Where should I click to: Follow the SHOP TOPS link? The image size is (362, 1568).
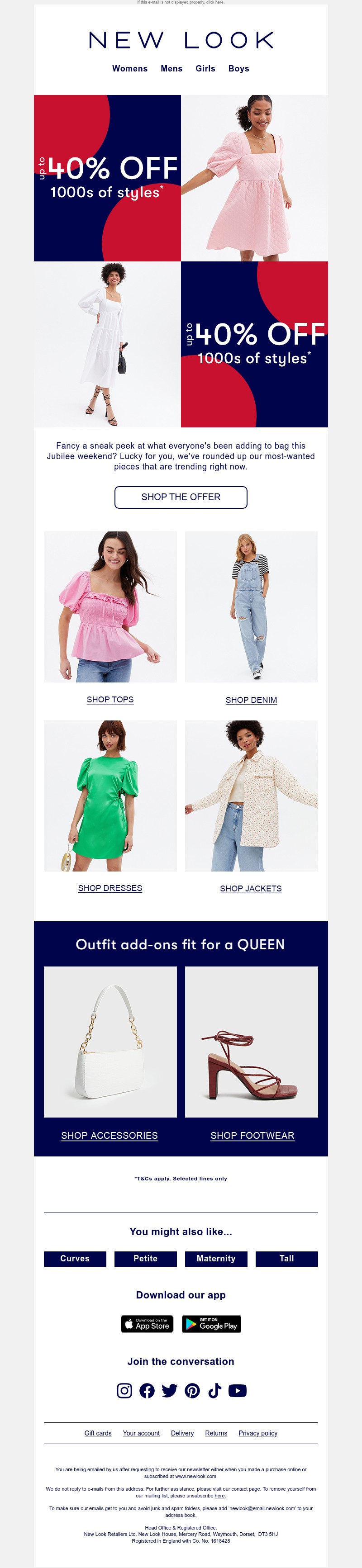point(110,699)
